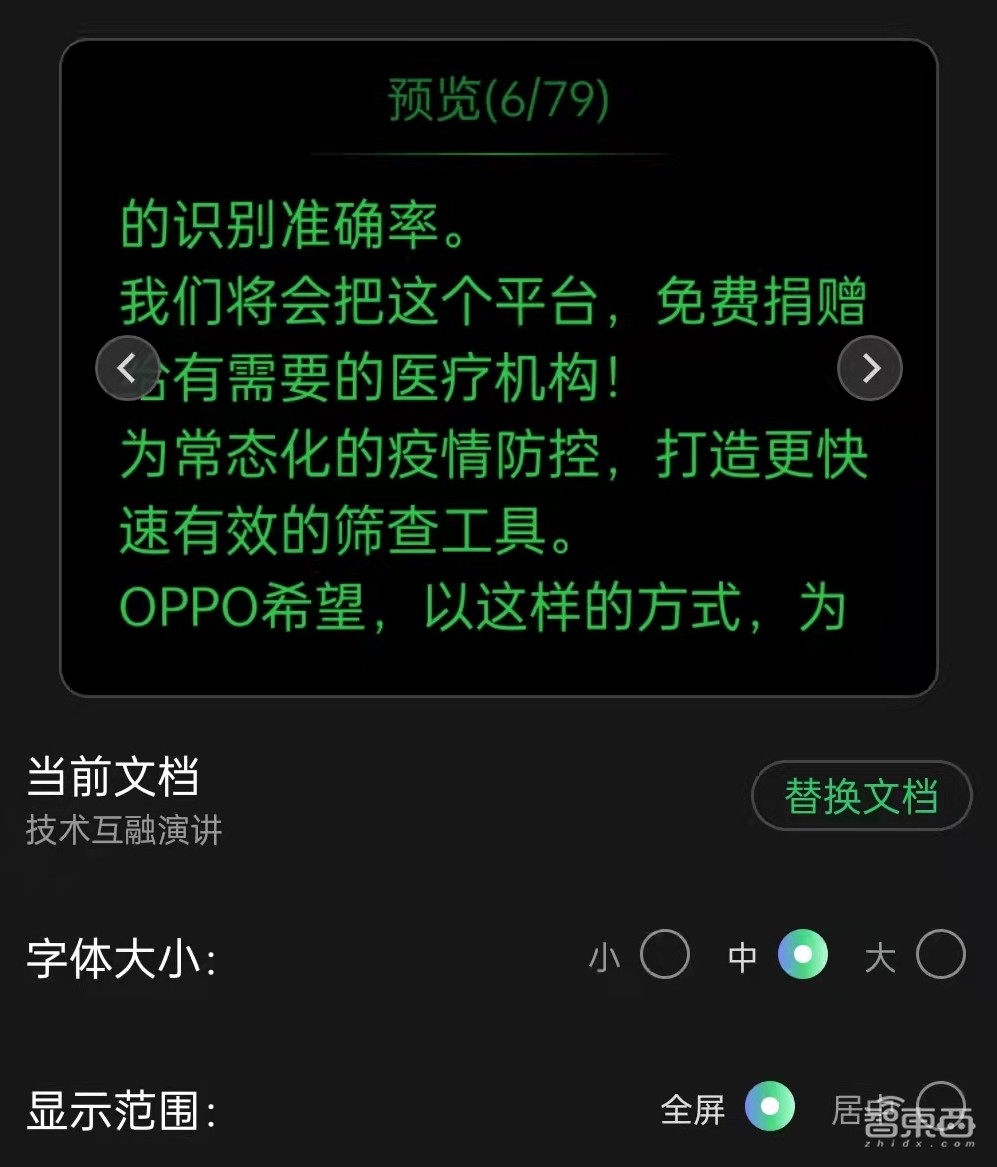Screen dimensions: 997x1167
Task: Toggle 全屏 display range on
Action: click(x=769, y=1108)
